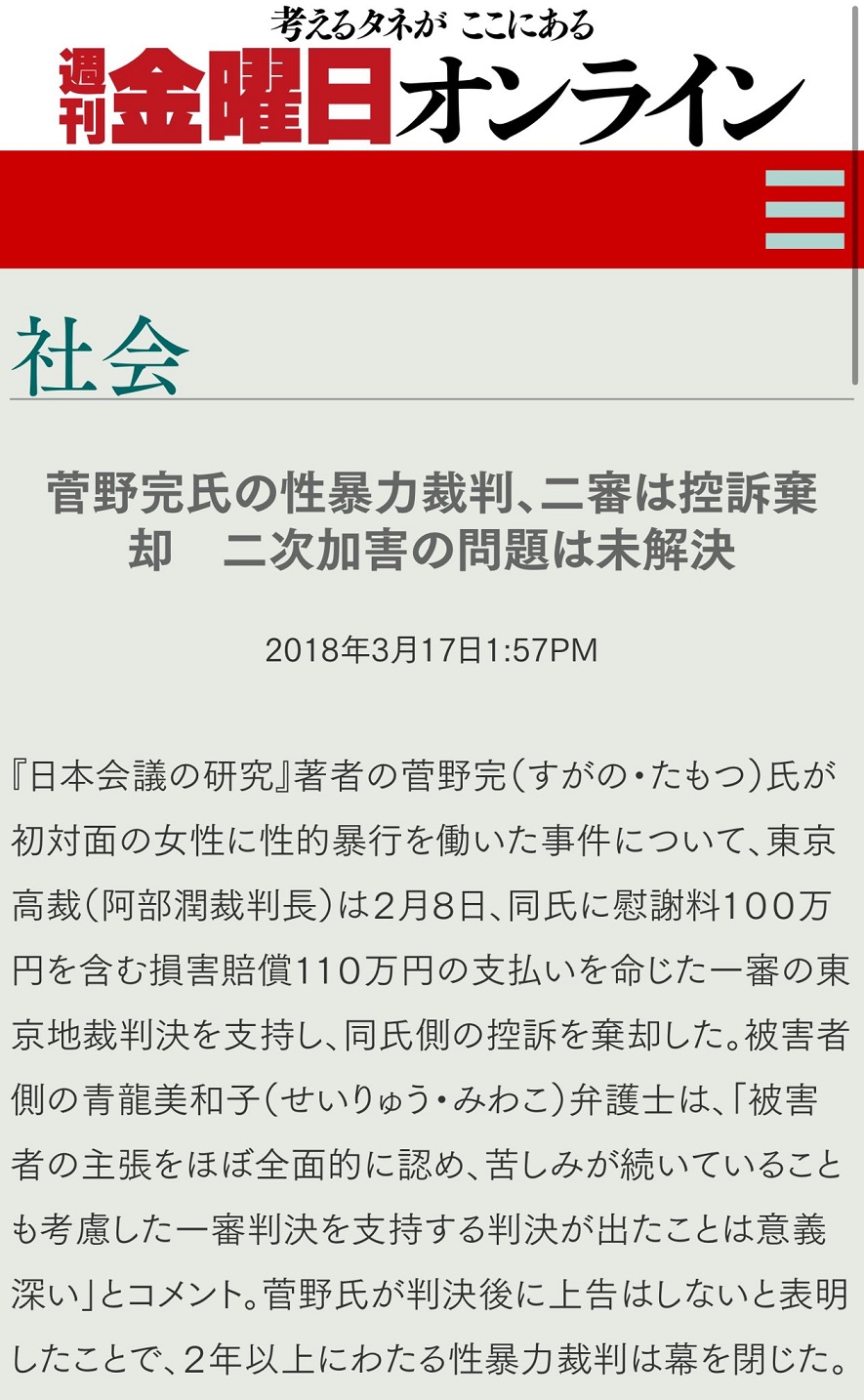This screenshot has height=1400, width=864.
Task: Tap the 週刊金曜日オンライン site logo
Action: click(430, 76)
